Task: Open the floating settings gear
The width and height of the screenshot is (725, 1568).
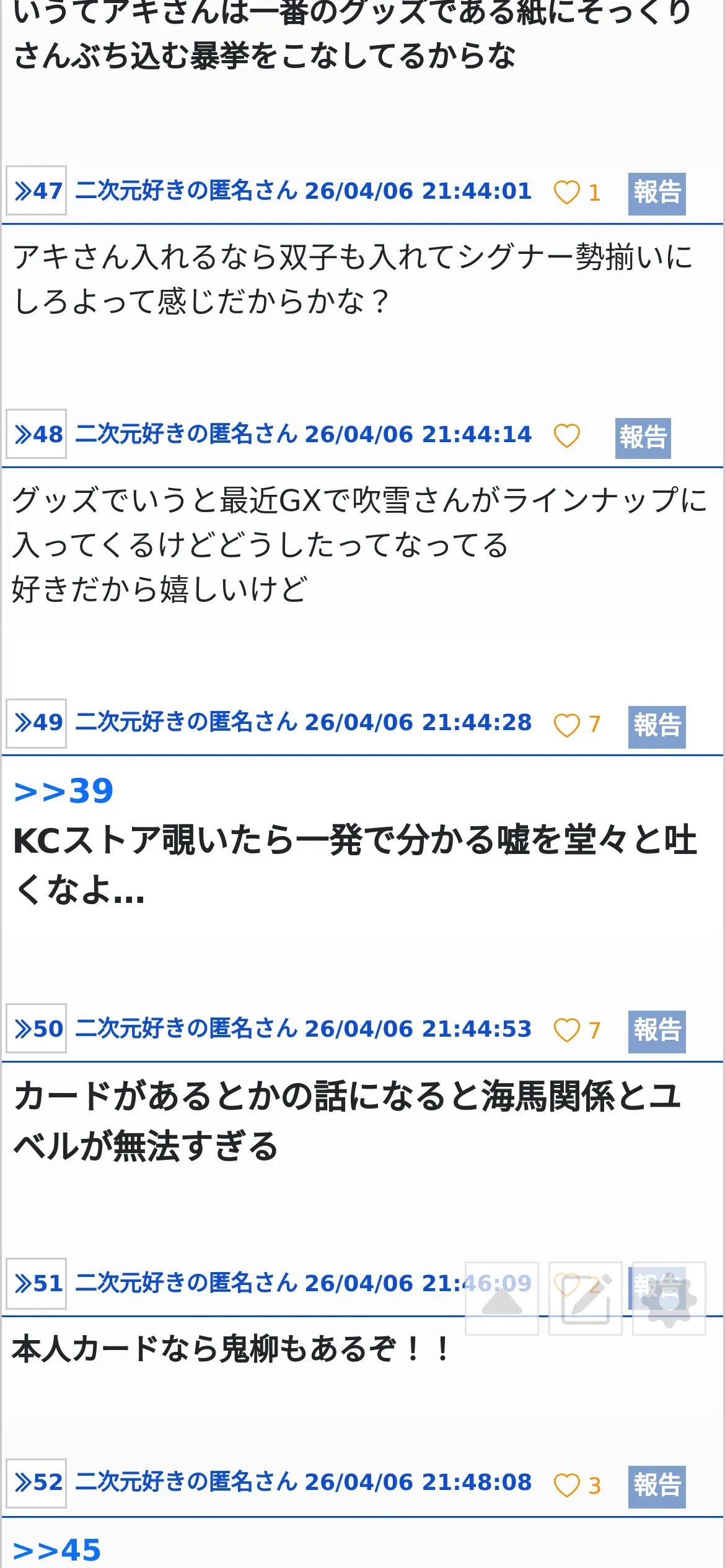Action: coord(669,1299)
